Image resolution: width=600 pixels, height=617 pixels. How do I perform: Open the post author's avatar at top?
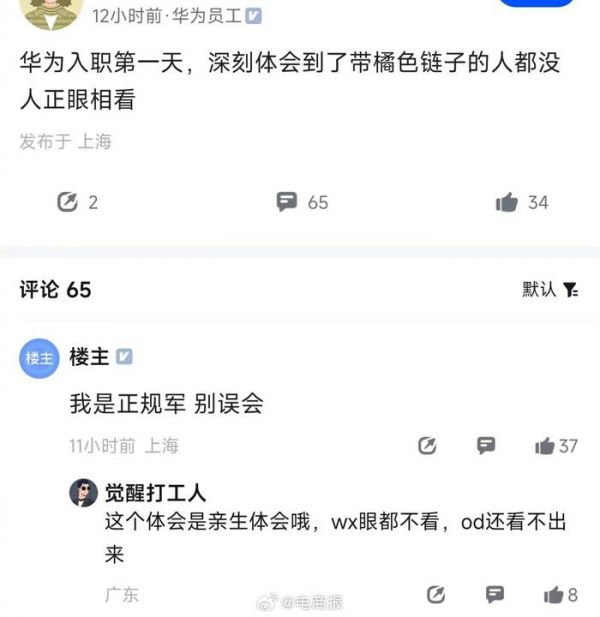coord(51,10)
